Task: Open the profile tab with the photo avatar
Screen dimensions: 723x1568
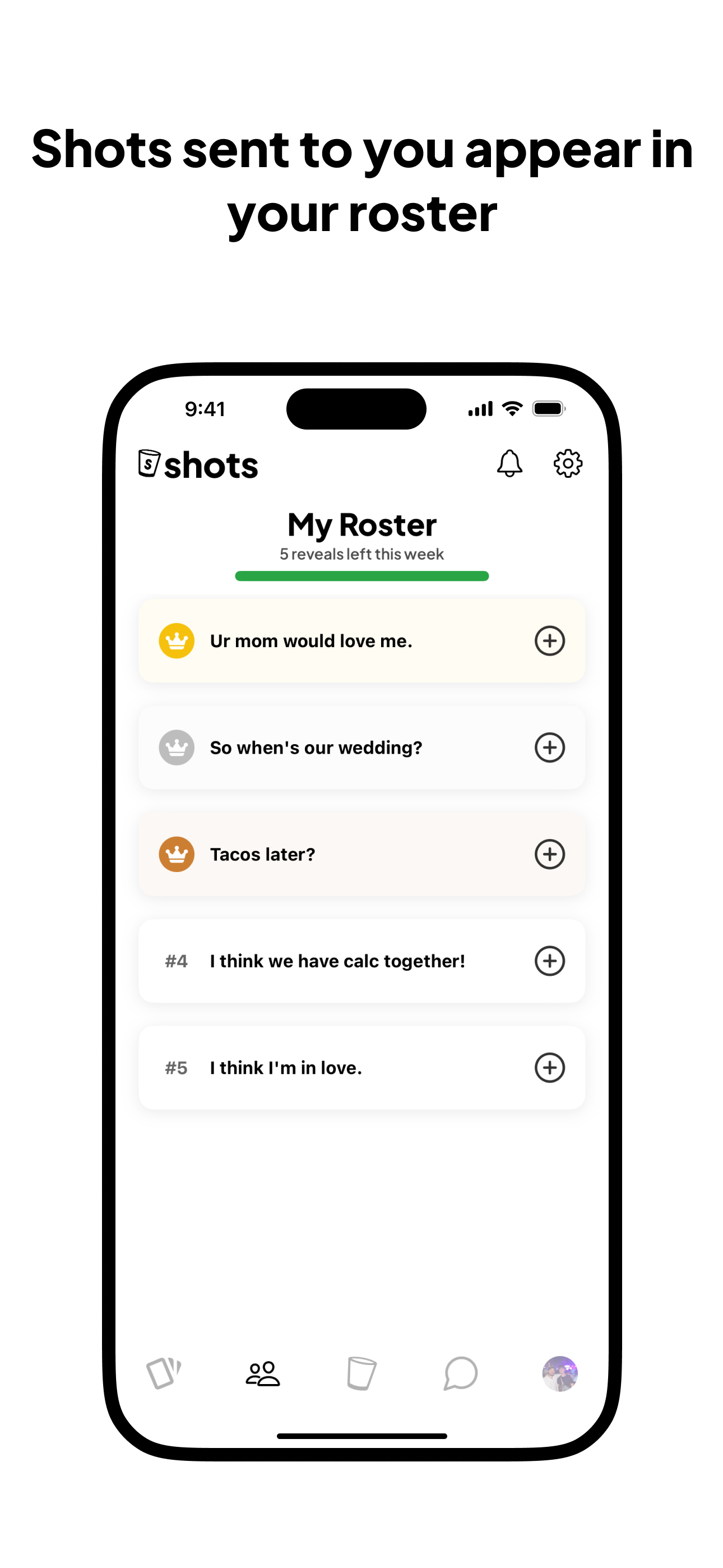Action: click(x=559, y=1374)
